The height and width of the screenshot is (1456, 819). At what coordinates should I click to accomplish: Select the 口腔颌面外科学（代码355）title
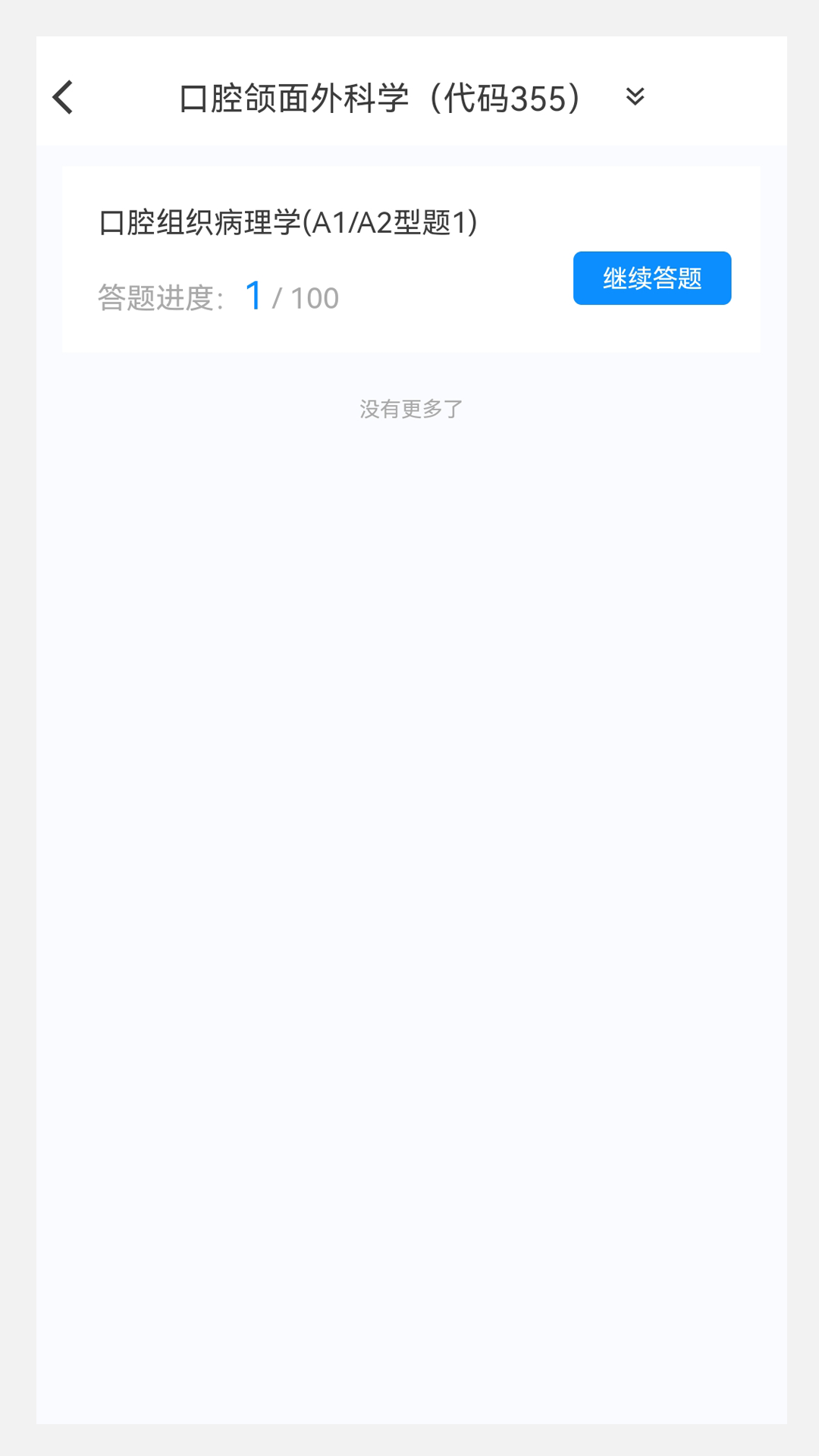382,96
